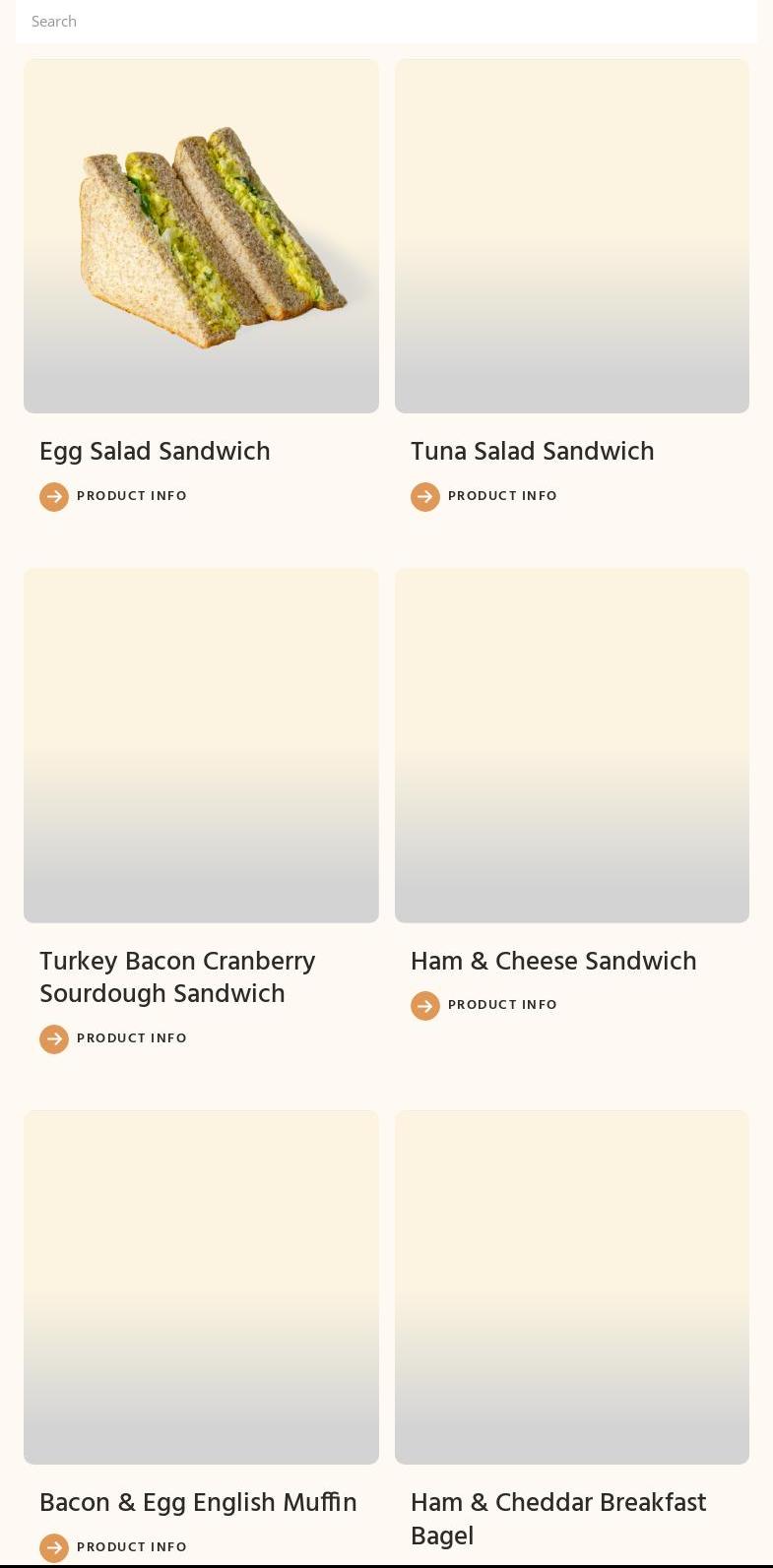The image size is (773, 1568).
Task: Click the Turkey Bacon sandwich image area
Action: point(201,745)
